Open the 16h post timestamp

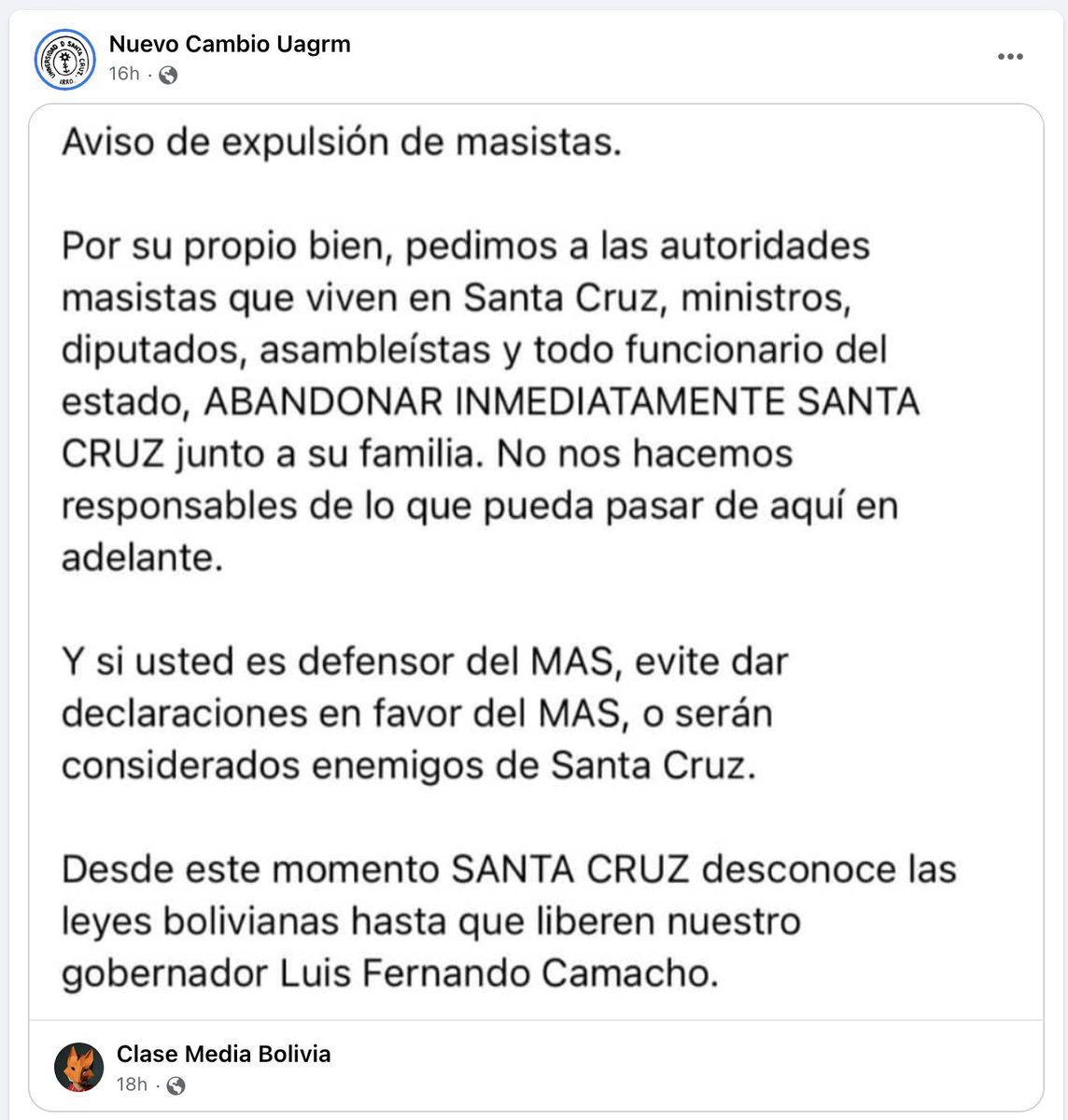pyautogui.click(x=124, y=74)
